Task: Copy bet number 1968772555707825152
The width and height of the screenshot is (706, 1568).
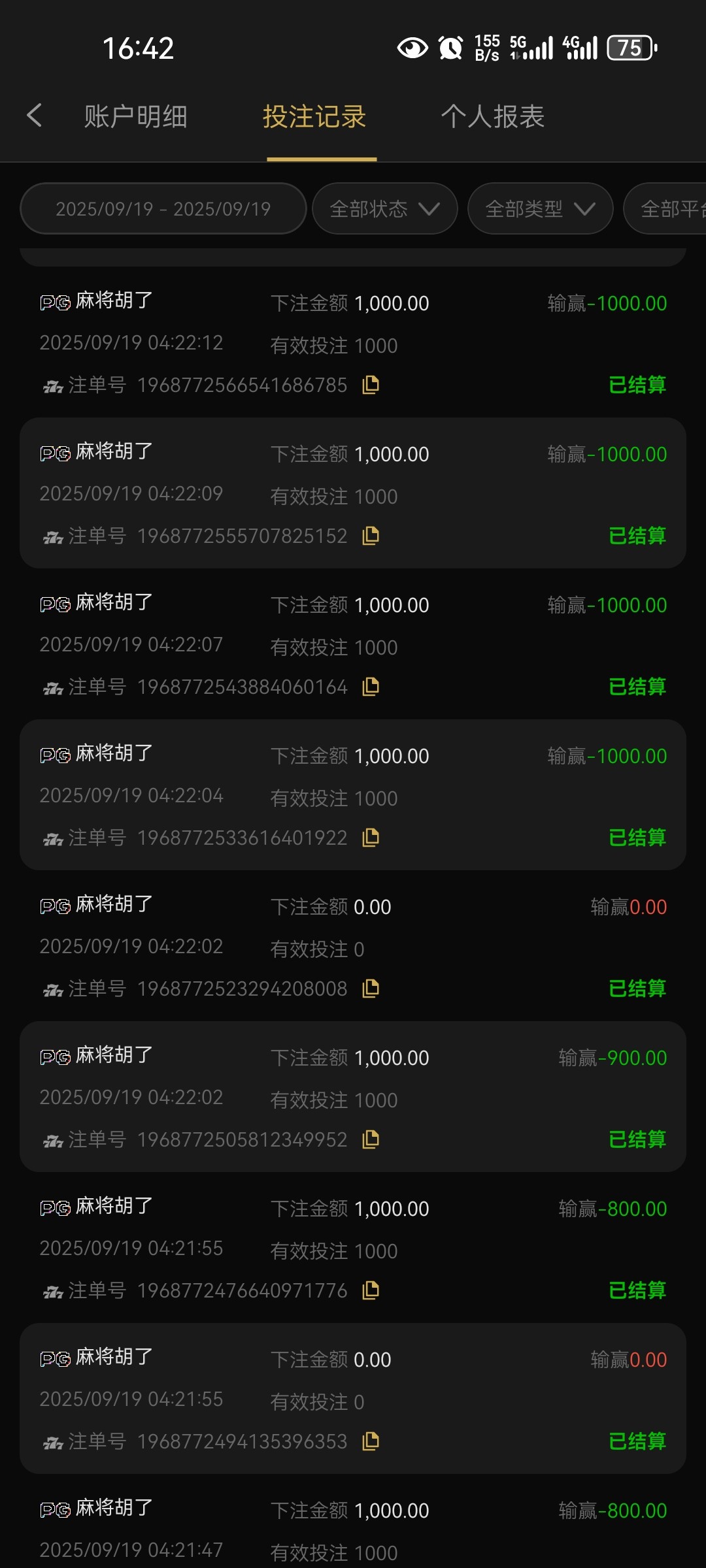Action: point(371,536)
